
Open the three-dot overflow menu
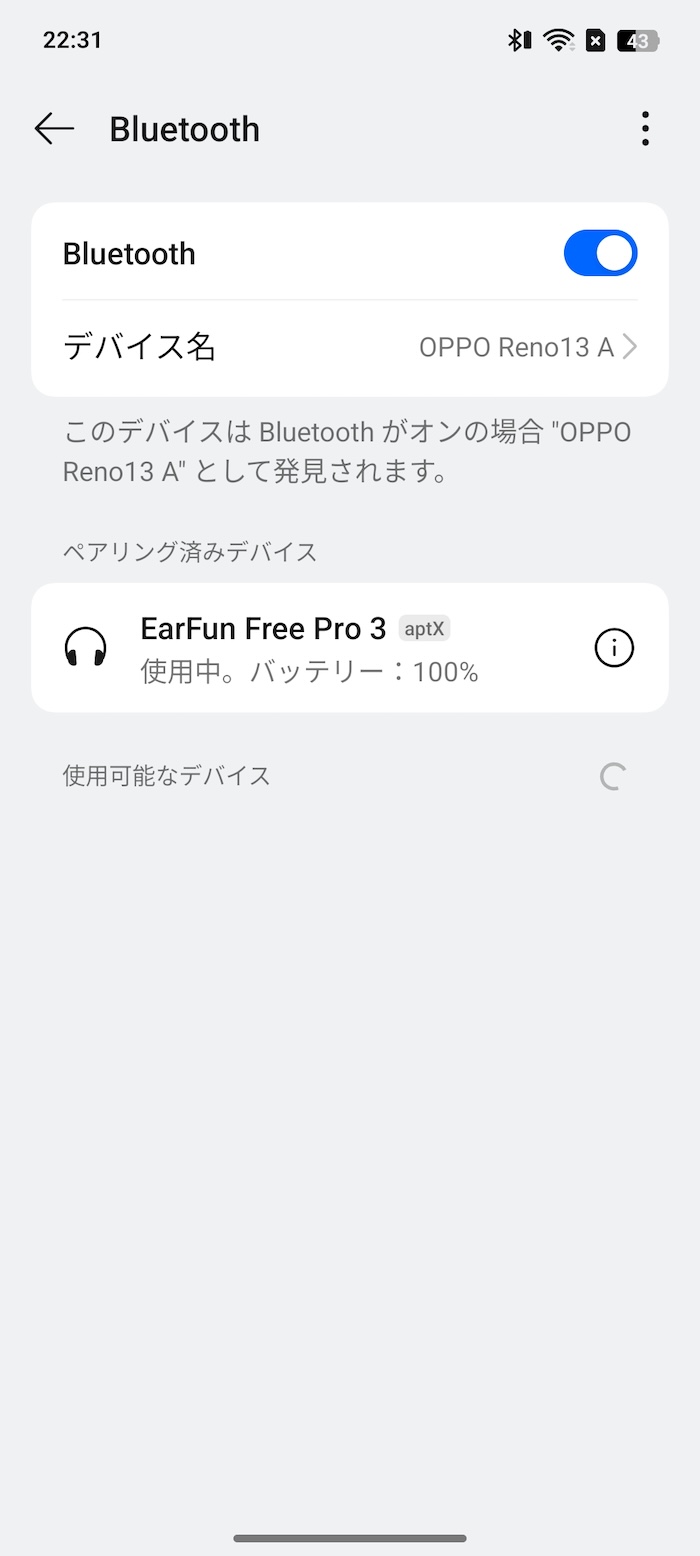[645, 129]
